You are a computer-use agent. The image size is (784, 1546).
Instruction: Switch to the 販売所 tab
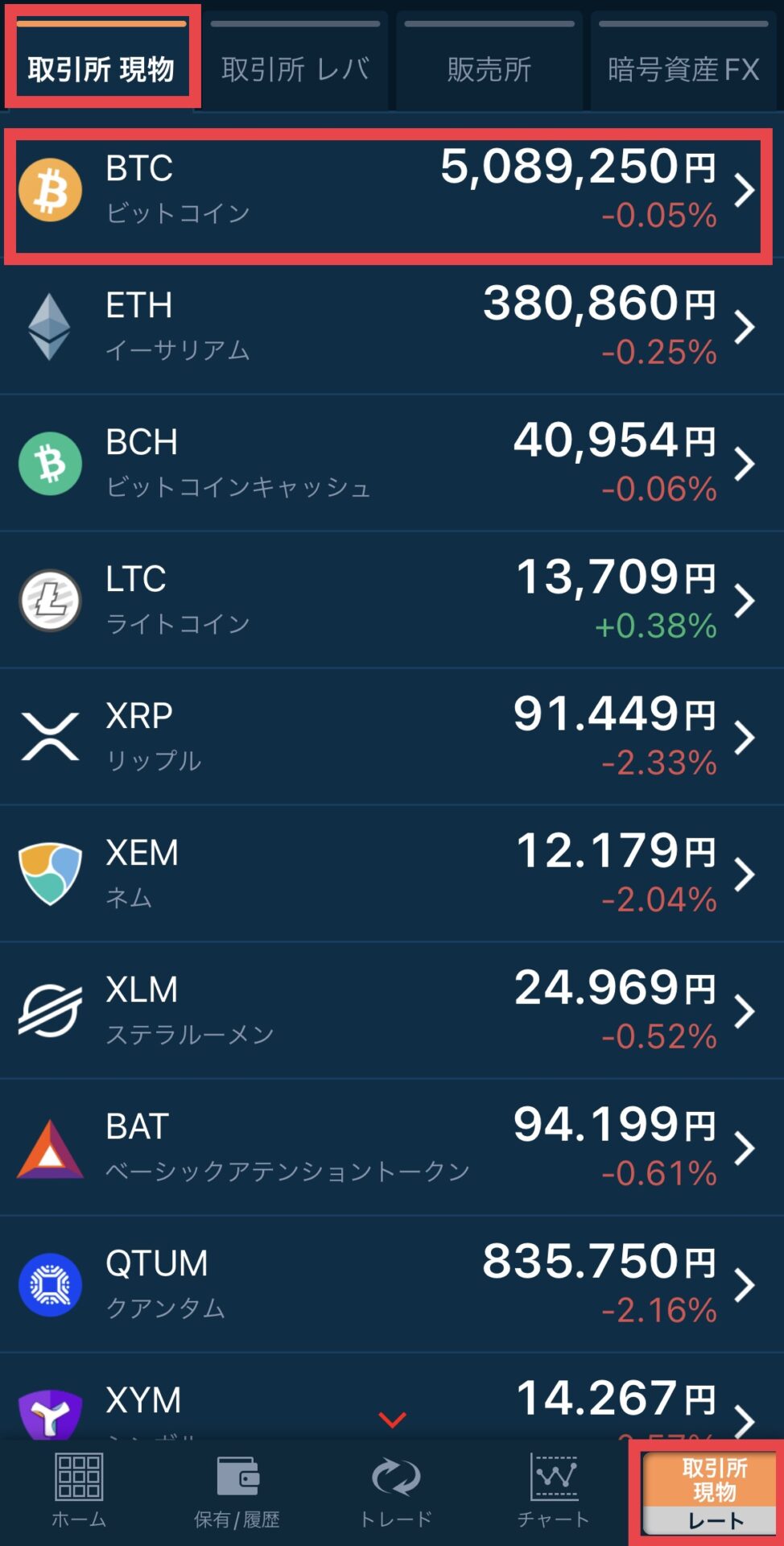[x=489, y=61]
